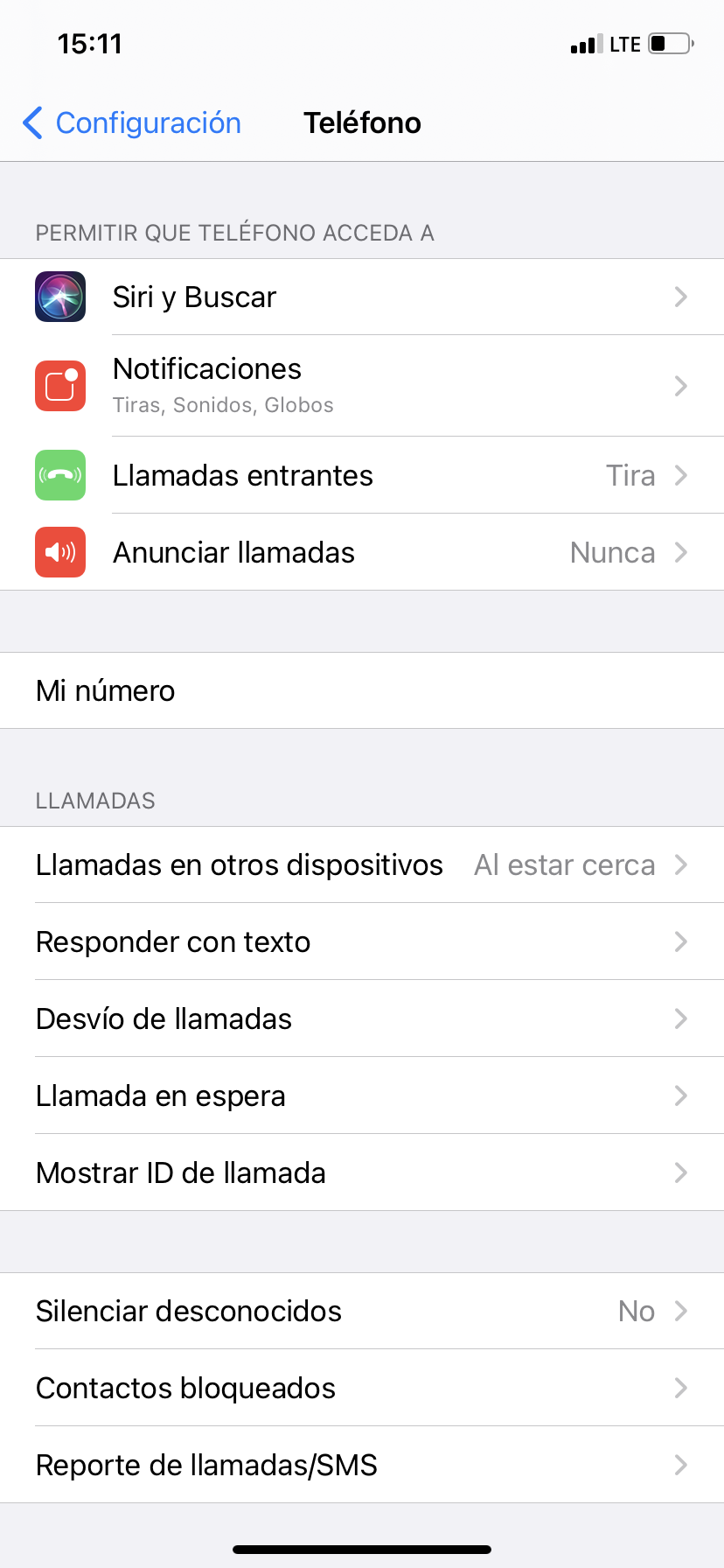The image size is (724, 1568).
Task: Open Llamadas en otros dispositivos
Action: tap(362, 865)
